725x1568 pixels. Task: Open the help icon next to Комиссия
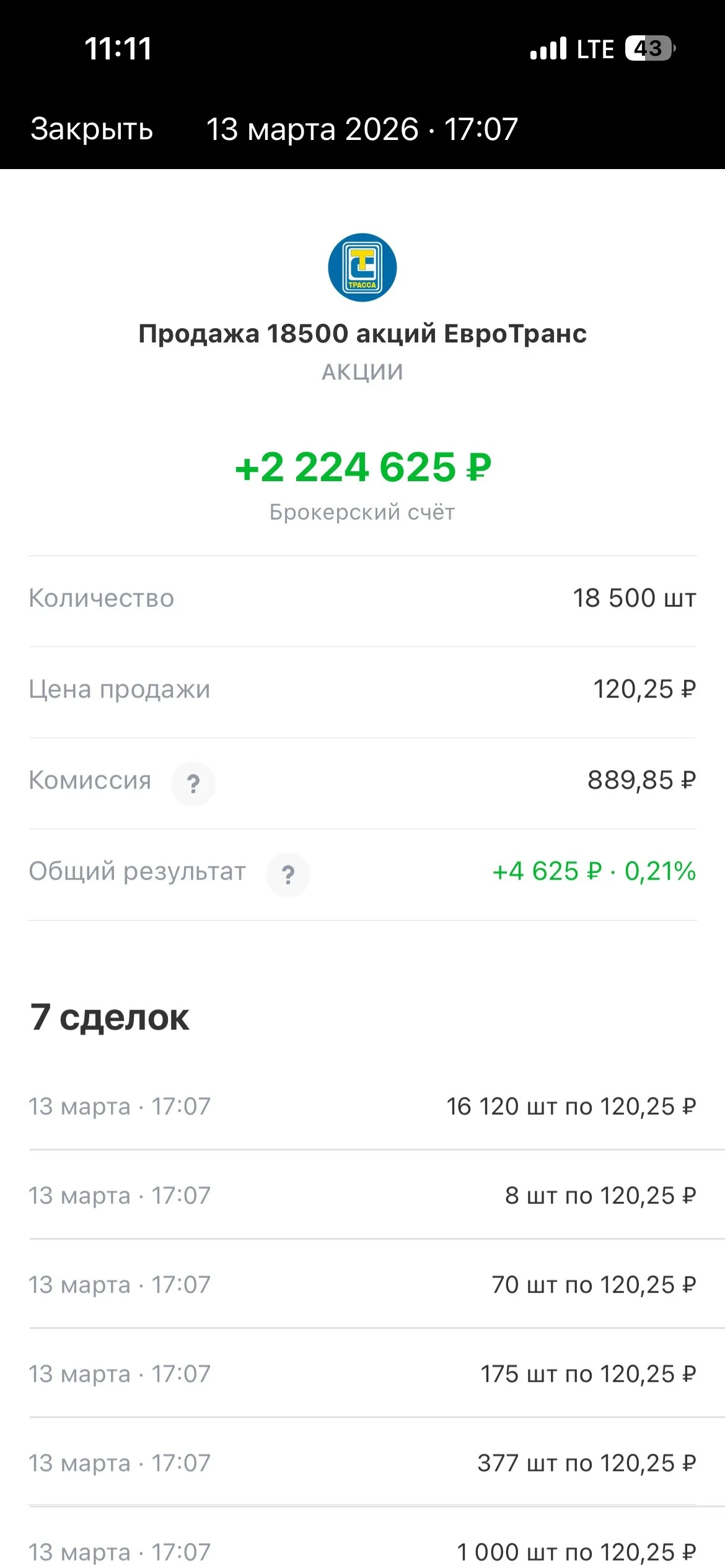pos(193,783)
